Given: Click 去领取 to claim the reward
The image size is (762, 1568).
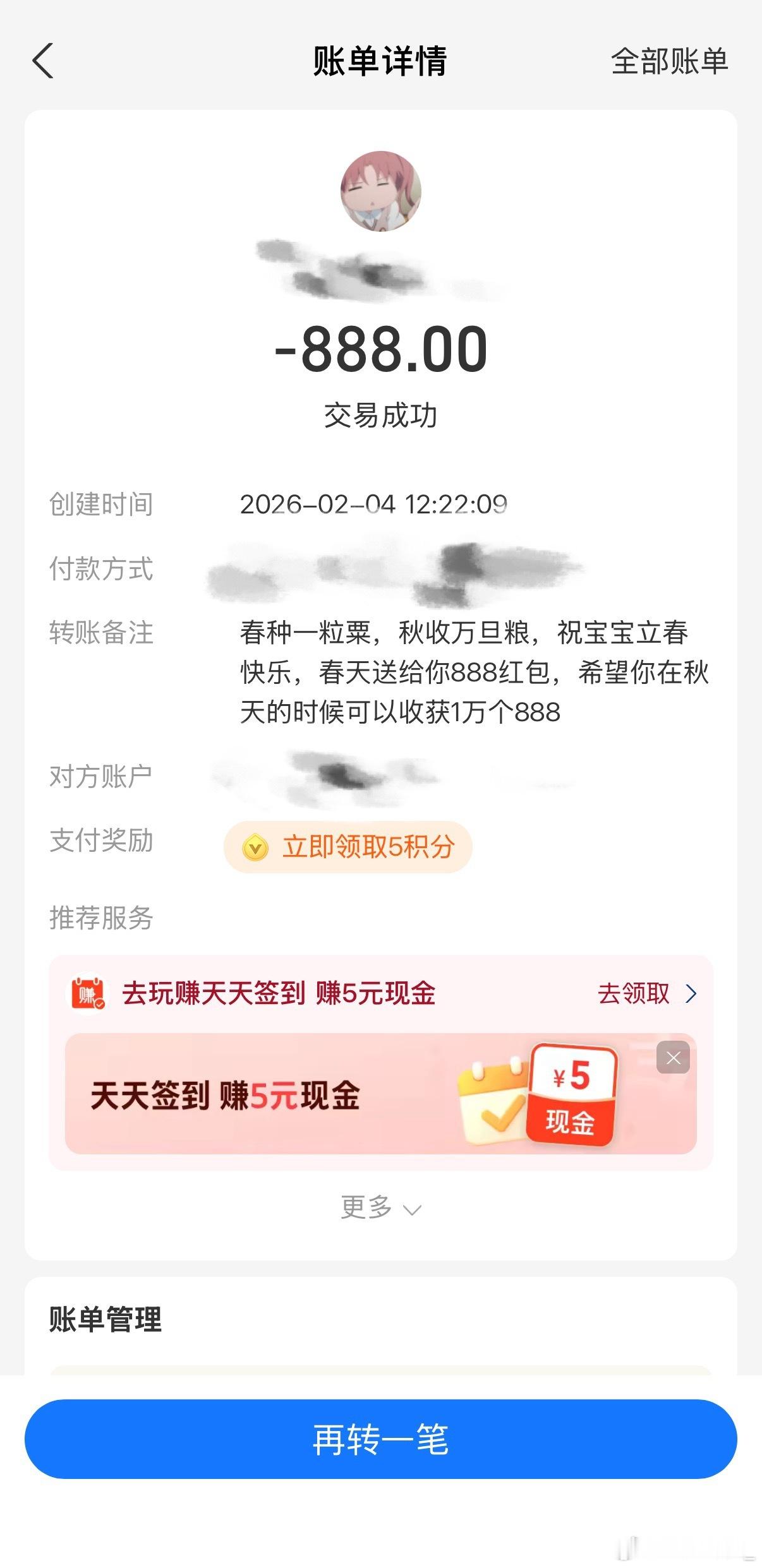Looking at the screenshot, I should pos(634,993).
